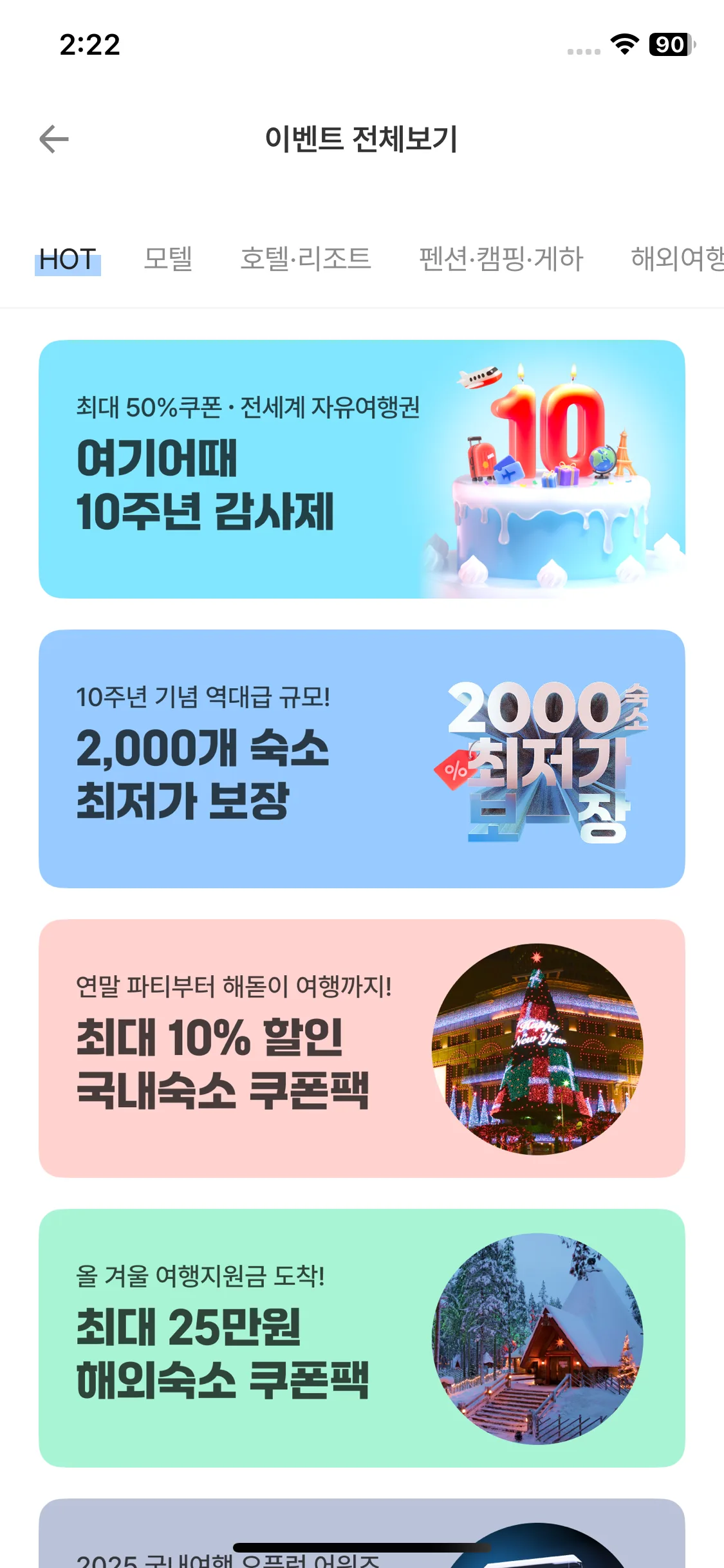724x1568 pixels.
Task: Open the 최대 25만원 해외숙소 쿠폰팩 banner
Action: click(x=362, y=1338)
